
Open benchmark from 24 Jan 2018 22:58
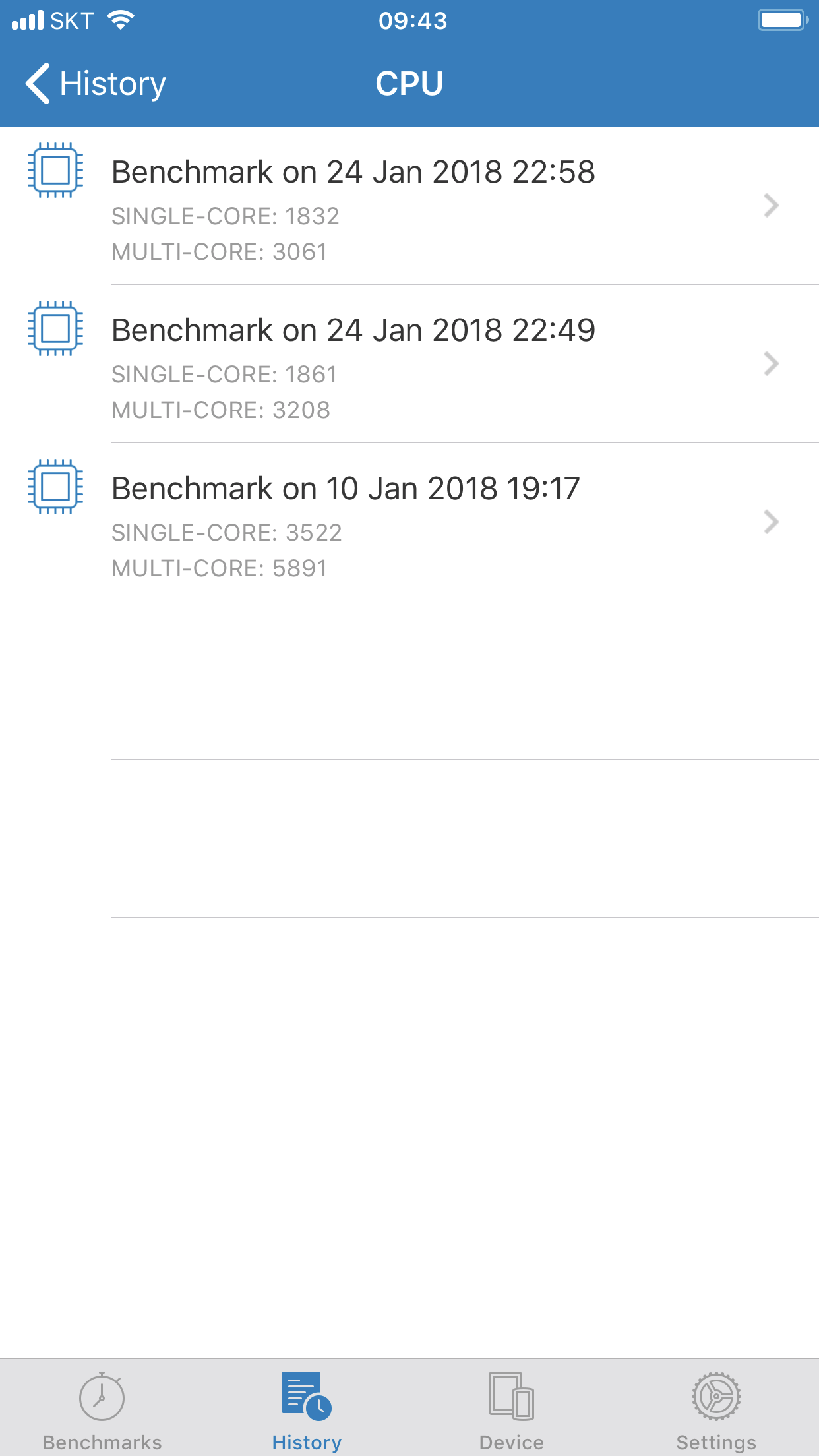tap(409, 206)
